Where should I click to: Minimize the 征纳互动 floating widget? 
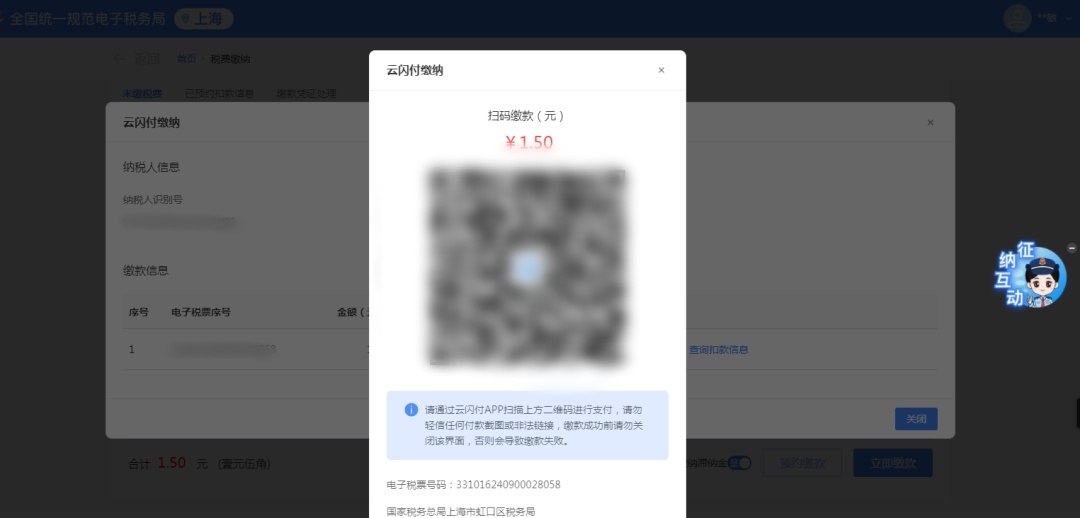(1071, 247)
